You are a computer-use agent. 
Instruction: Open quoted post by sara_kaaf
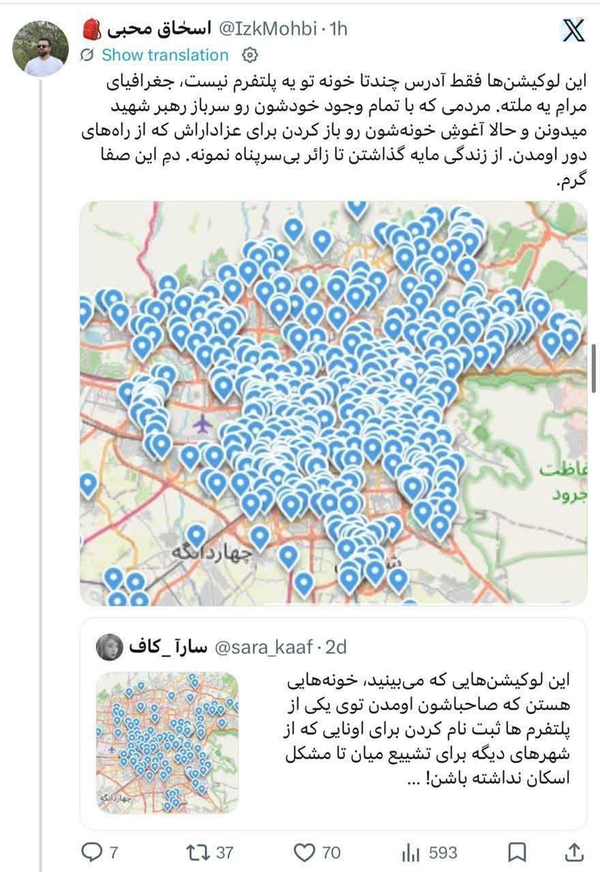pos(334,724)
